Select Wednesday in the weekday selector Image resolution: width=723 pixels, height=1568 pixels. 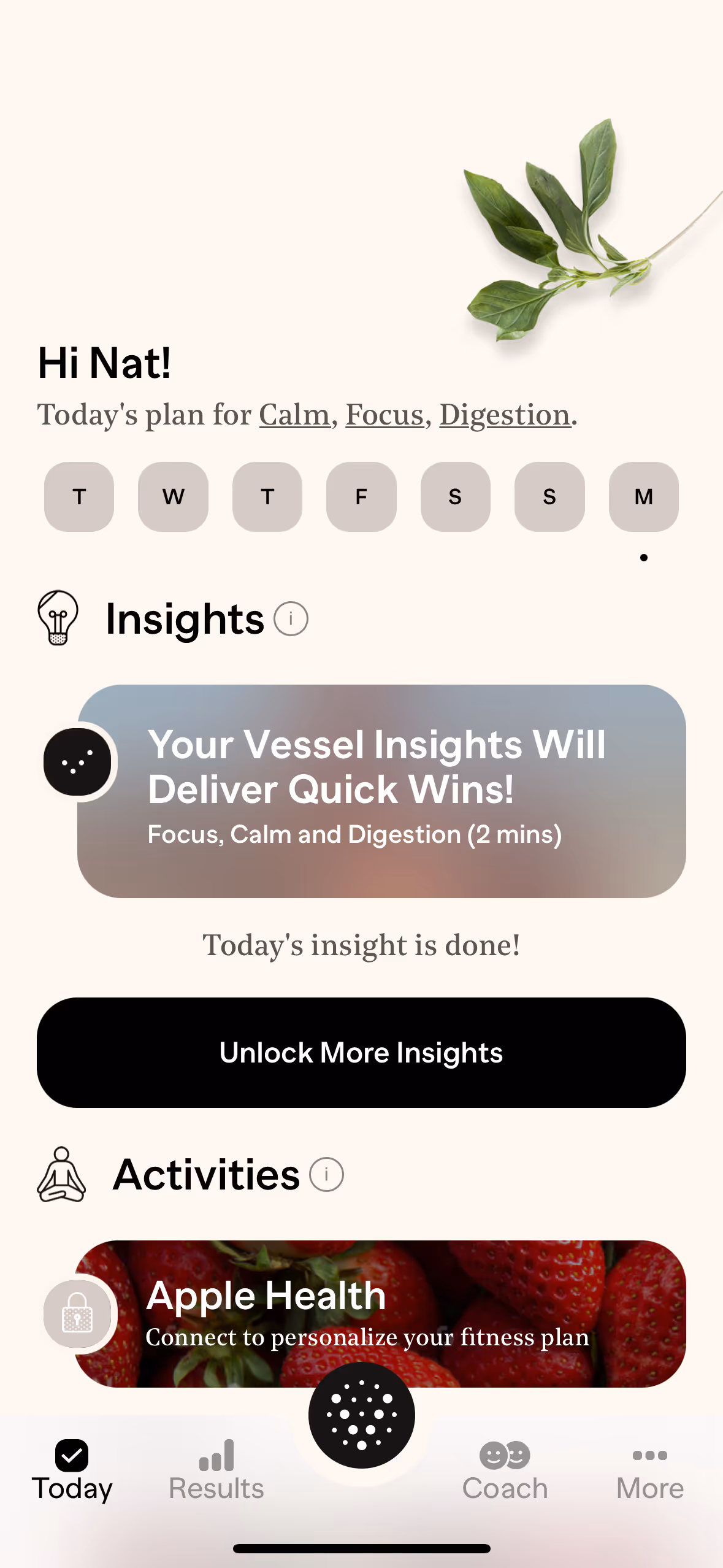tap(173, 497)
